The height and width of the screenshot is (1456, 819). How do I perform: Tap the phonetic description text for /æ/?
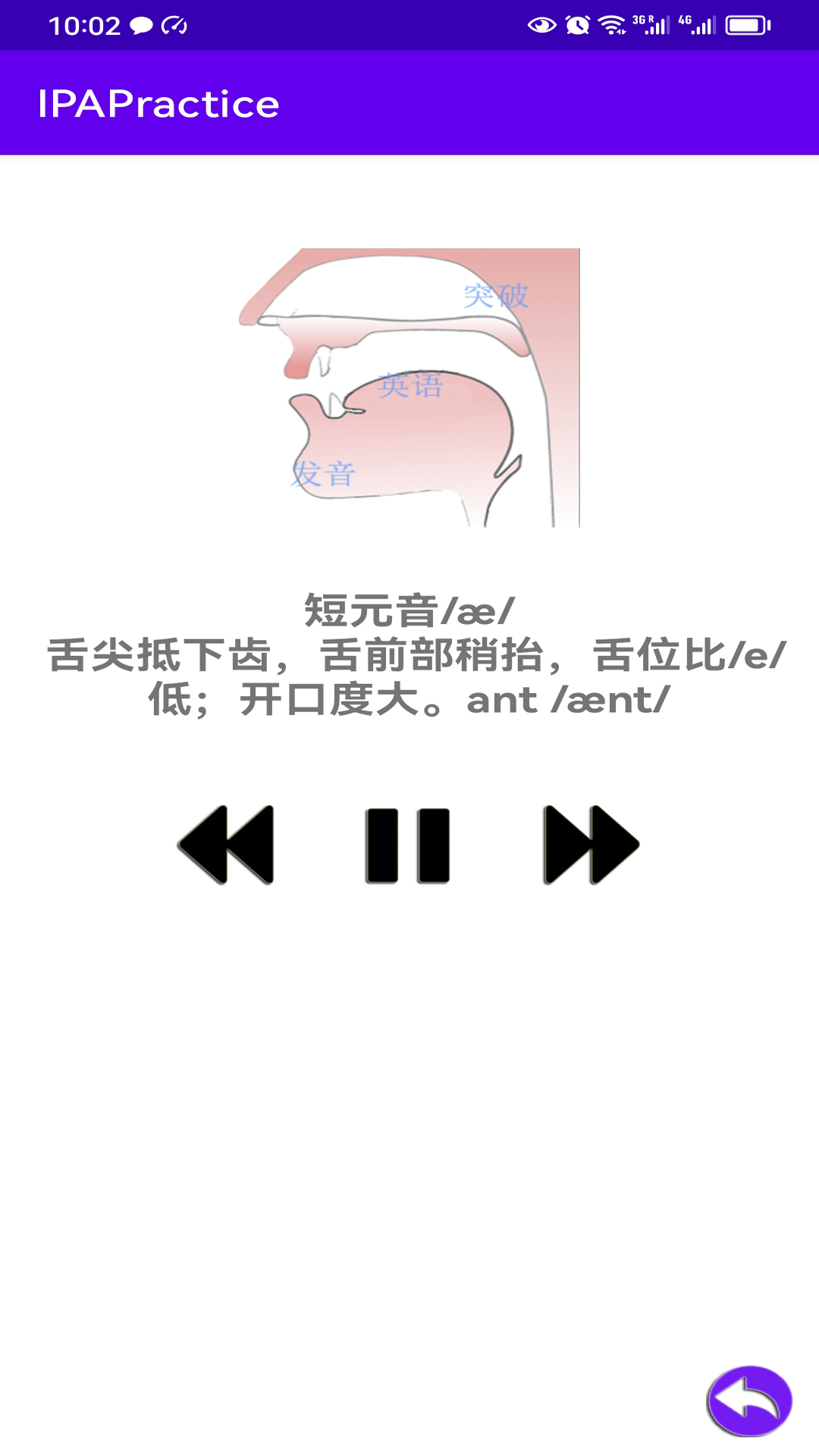(409, 660)
